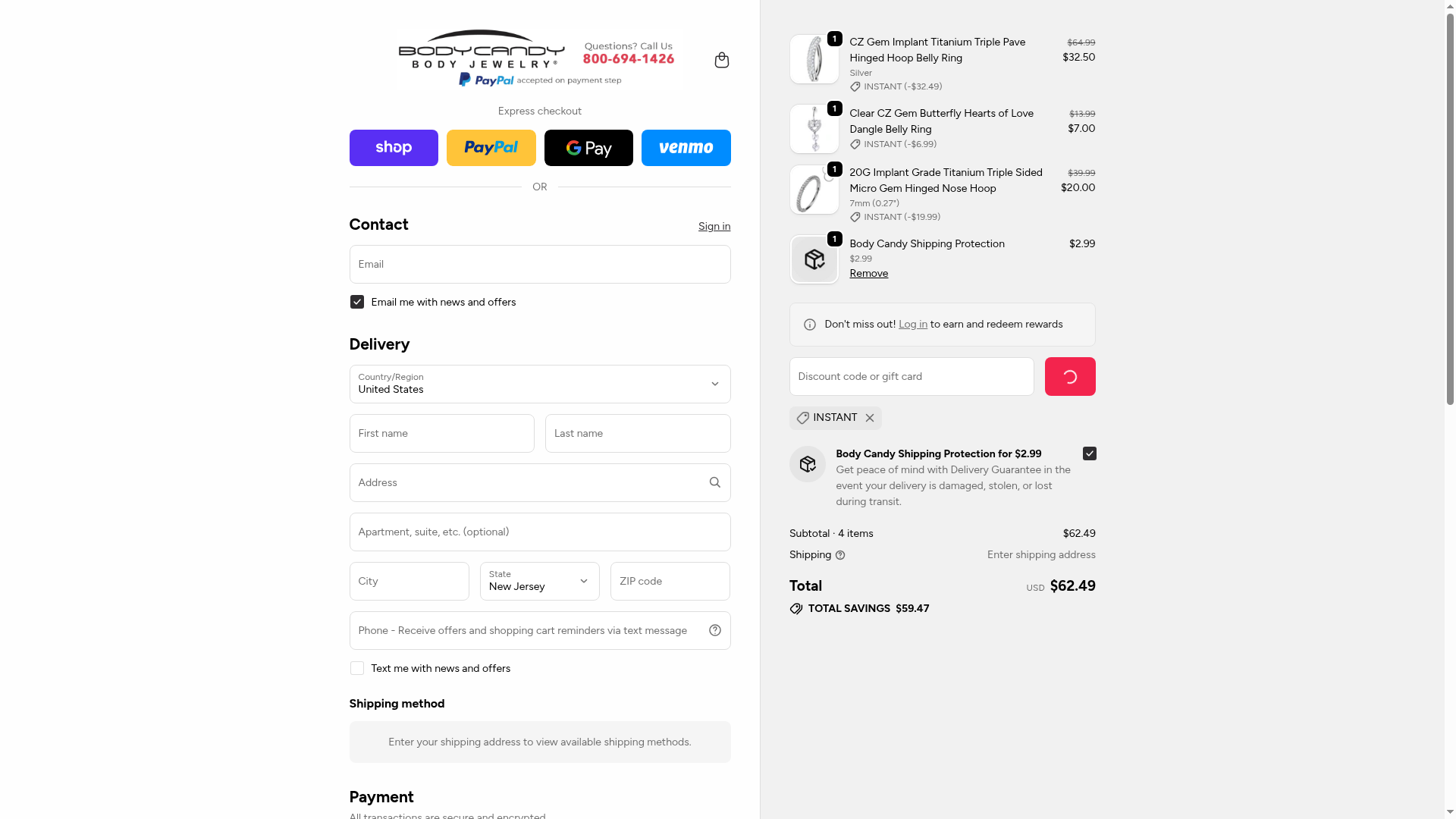
Task: Tap the First name field
Action: (x=441, y=433)
